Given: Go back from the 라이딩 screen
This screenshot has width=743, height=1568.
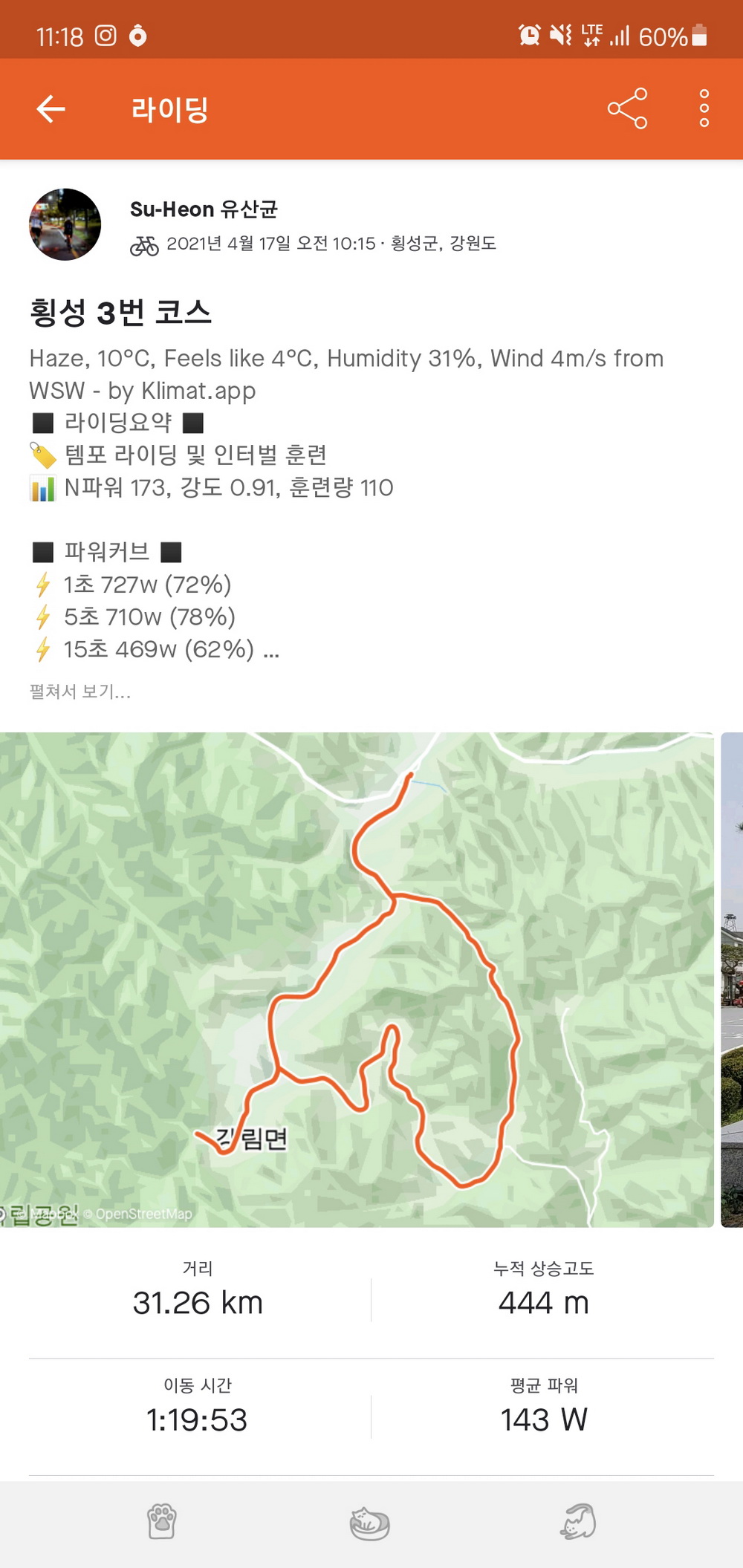Looking at the screenshot, I should [x=51, y=109].
